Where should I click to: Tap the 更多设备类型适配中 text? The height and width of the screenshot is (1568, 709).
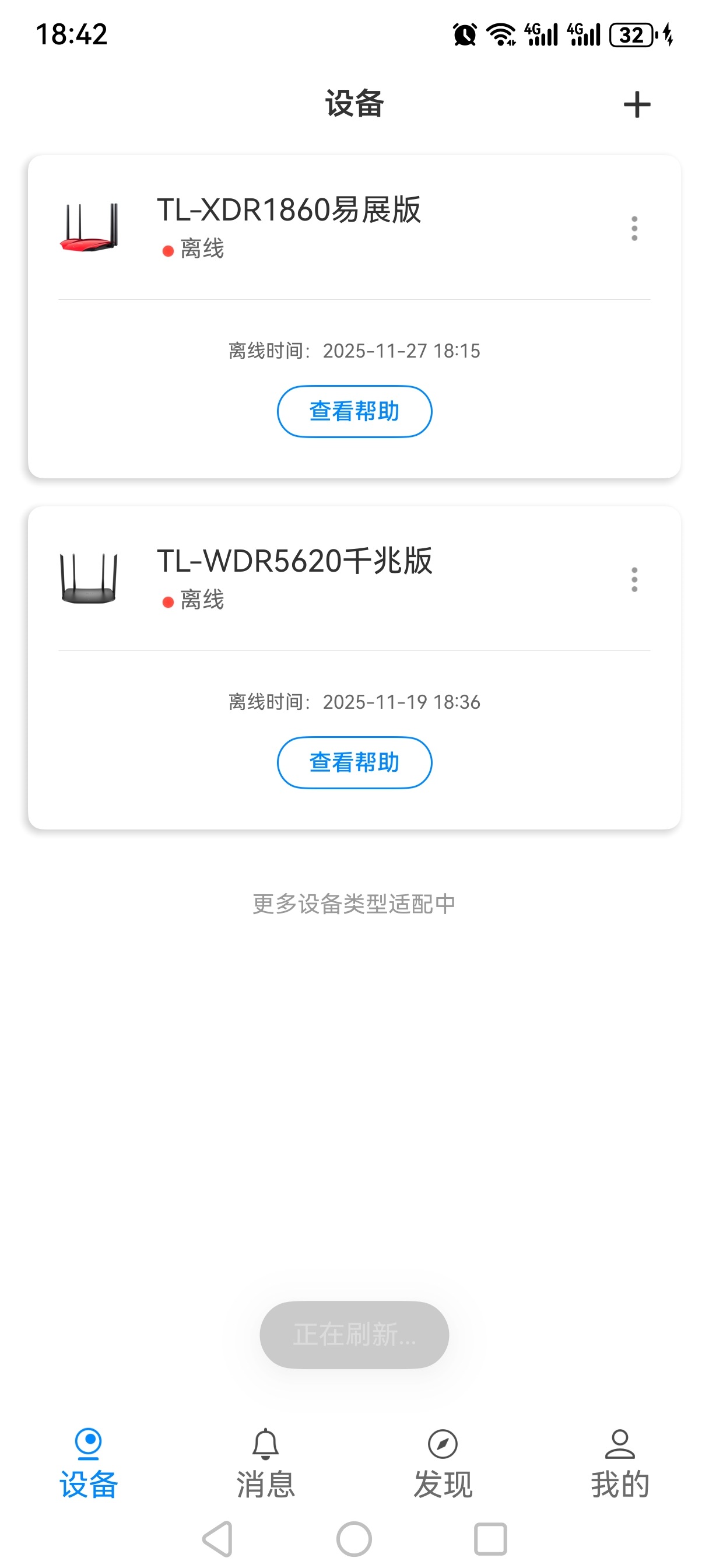pyautogui.click(x=354, y=904)
